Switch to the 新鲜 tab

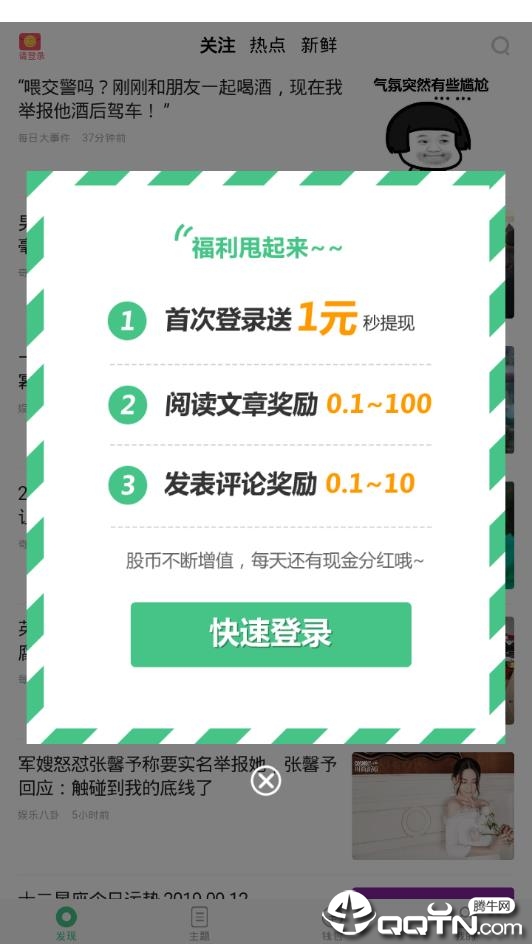click(319, 46)
